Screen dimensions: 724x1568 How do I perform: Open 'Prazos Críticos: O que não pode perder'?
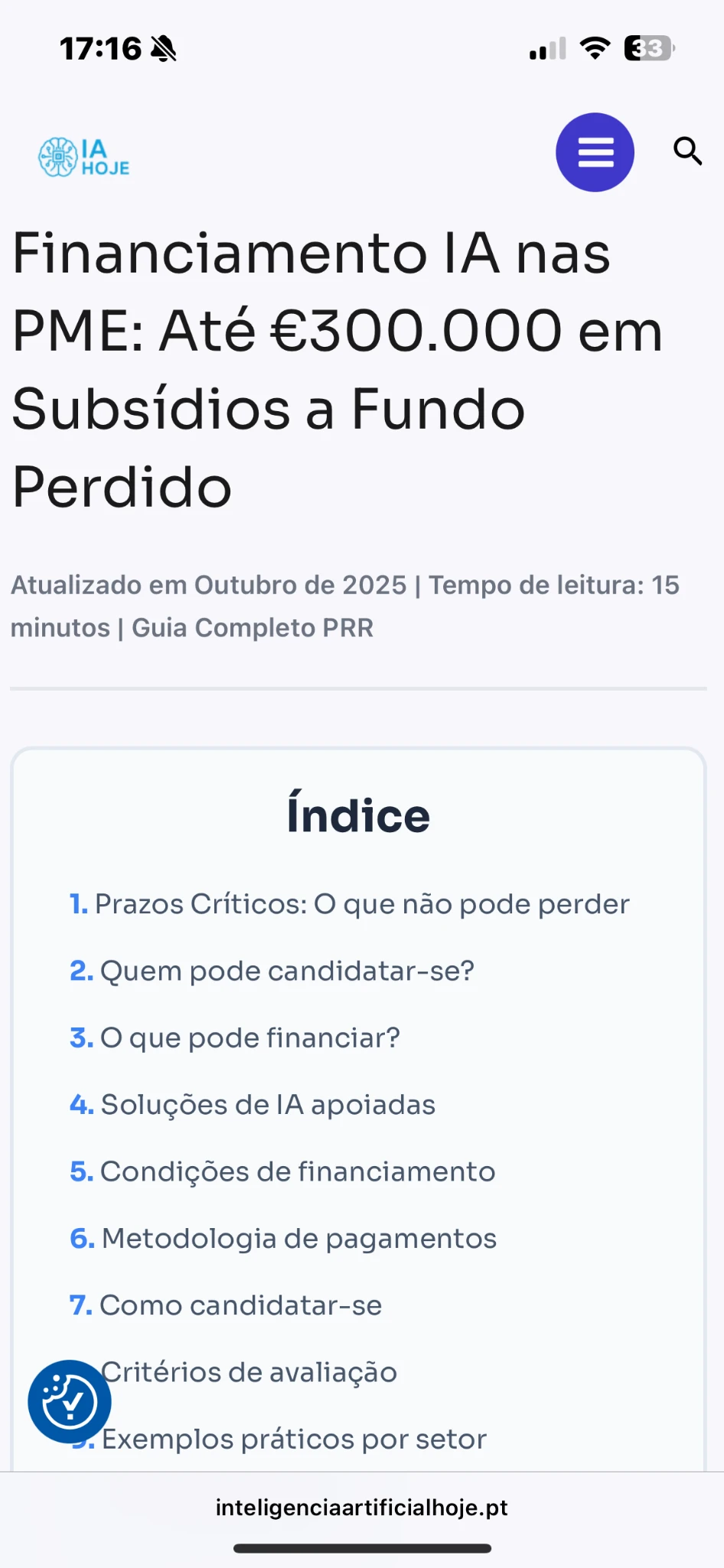pos(348,903)
